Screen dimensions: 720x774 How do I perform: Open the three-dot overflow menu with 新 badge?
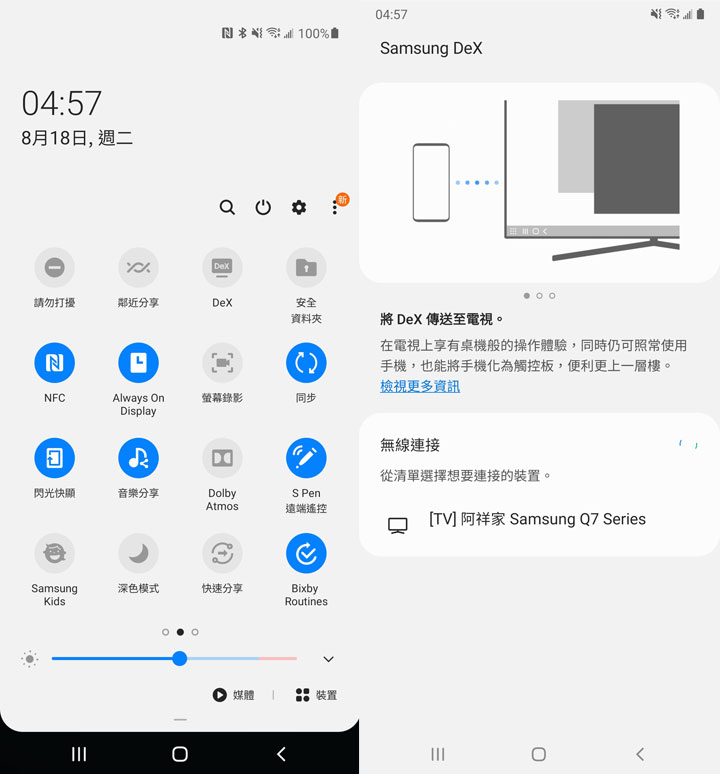pos(334,207)
